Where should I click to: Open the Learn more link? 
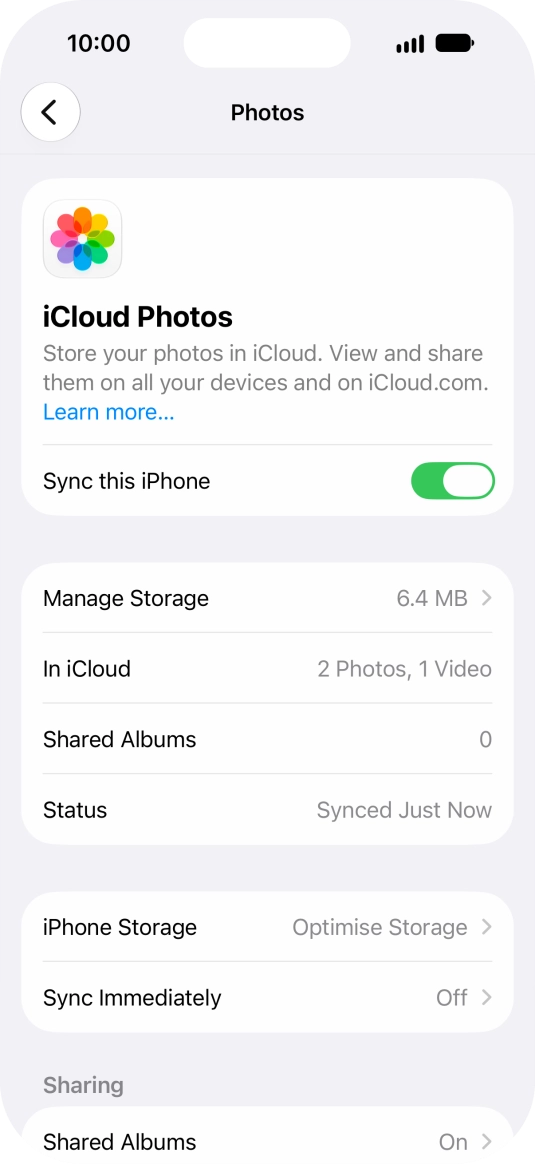coord(108,412)
